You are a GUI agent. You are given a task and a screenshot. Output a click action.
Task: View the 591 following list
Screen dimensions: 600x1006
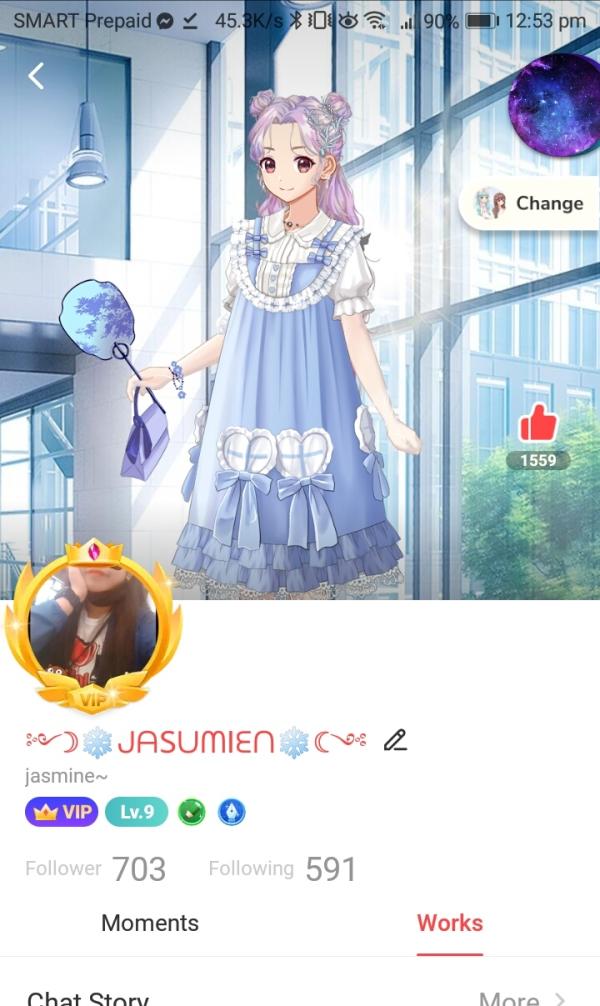tap(282, 869)
